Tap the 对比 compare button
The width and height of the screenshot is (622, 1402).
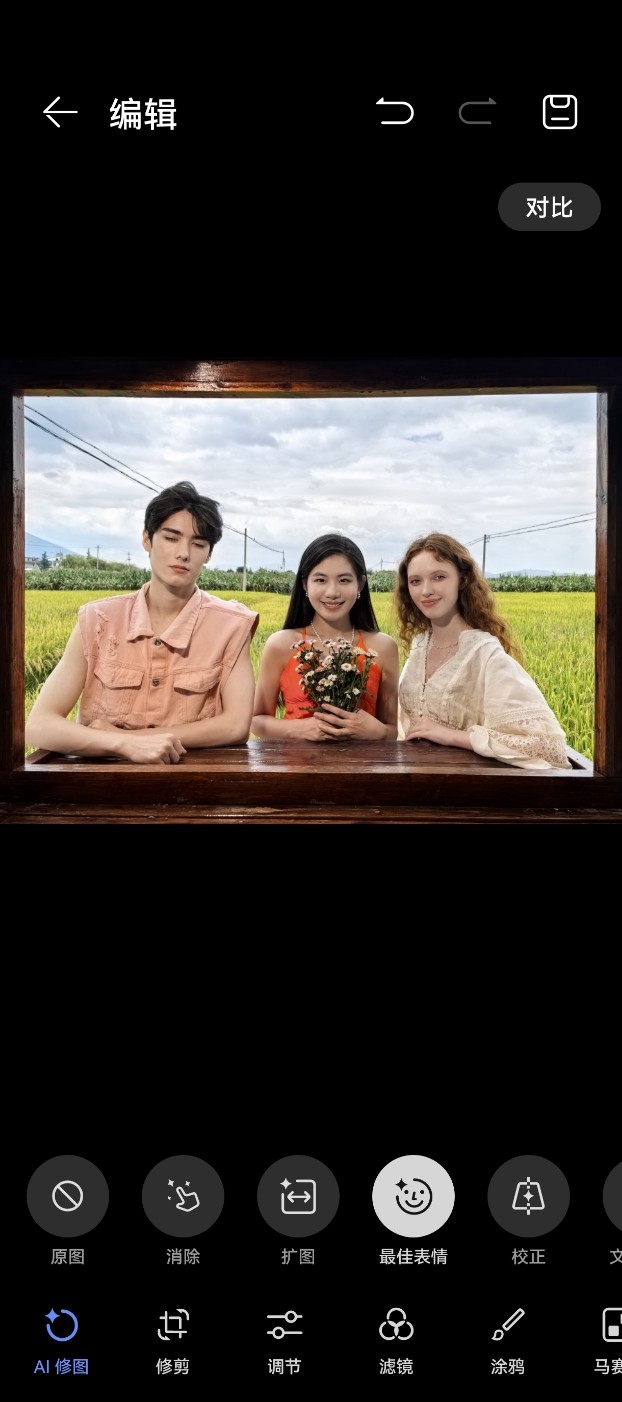click(549, 207)
